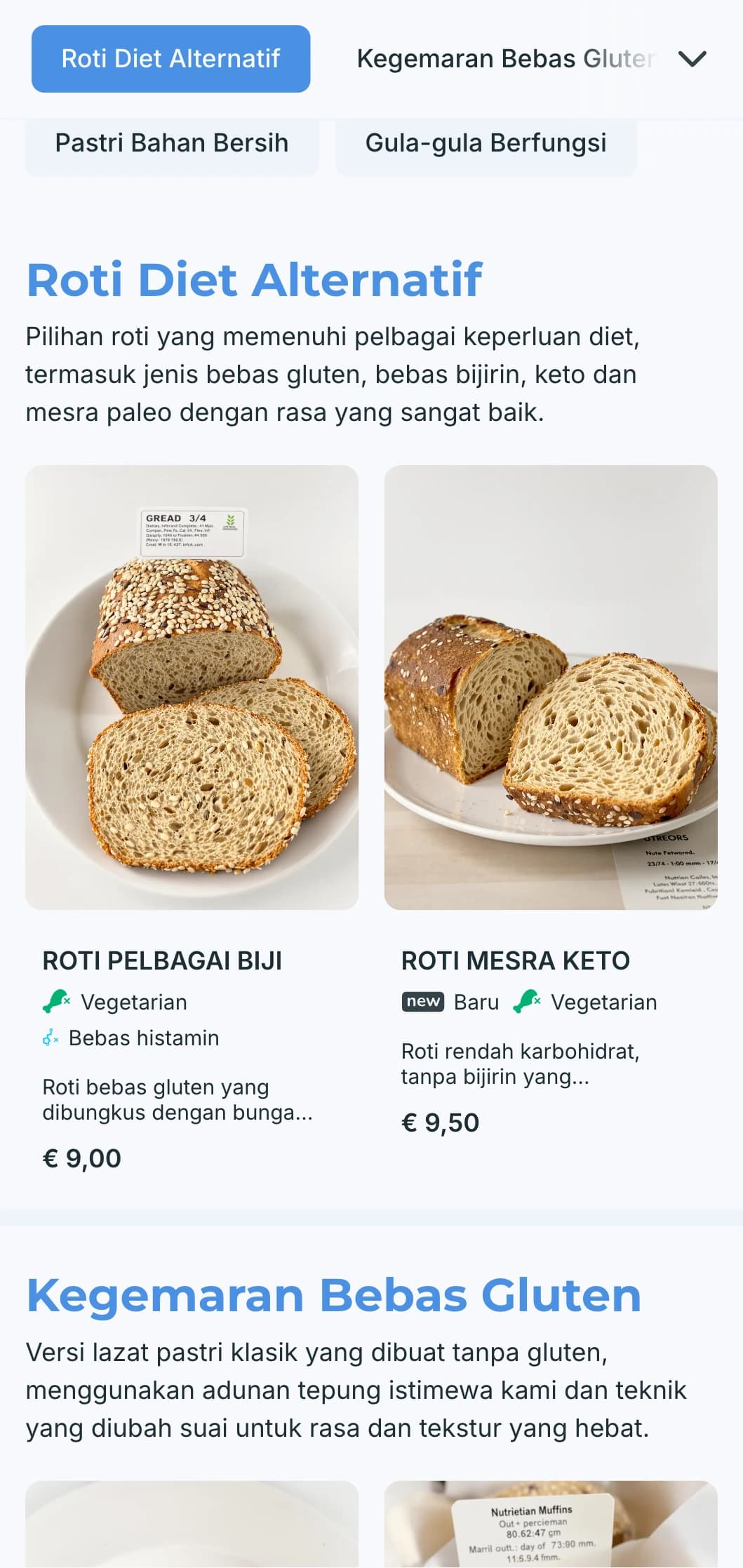Select the Bebas histamin dietary icon
This screenshot has width=743, height=1568.
pos(51,1038)
